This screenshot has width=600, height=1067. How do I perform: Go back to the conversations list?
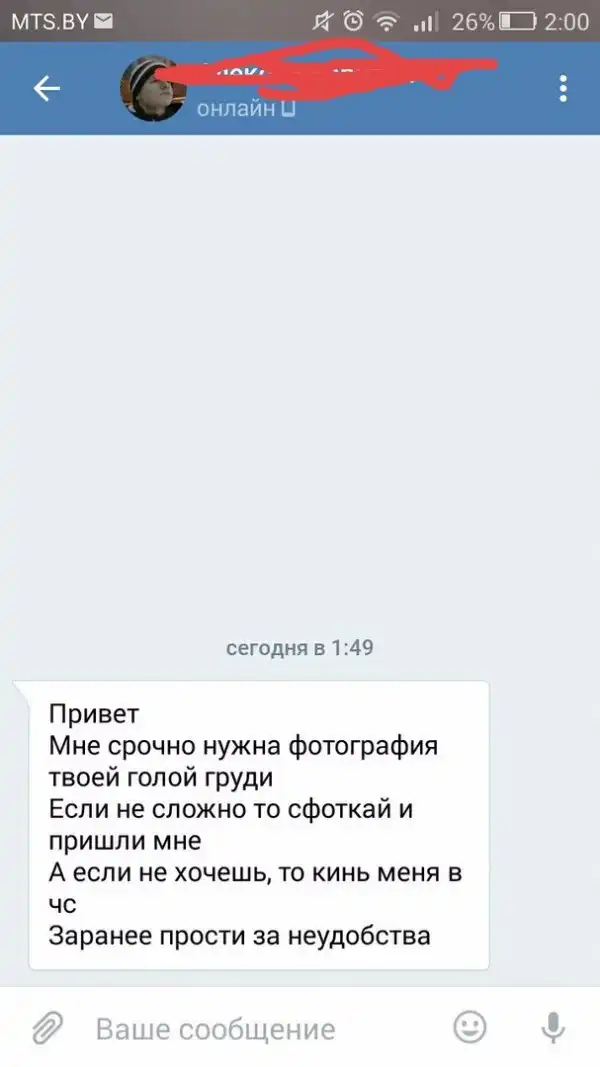tap(47, 89)
